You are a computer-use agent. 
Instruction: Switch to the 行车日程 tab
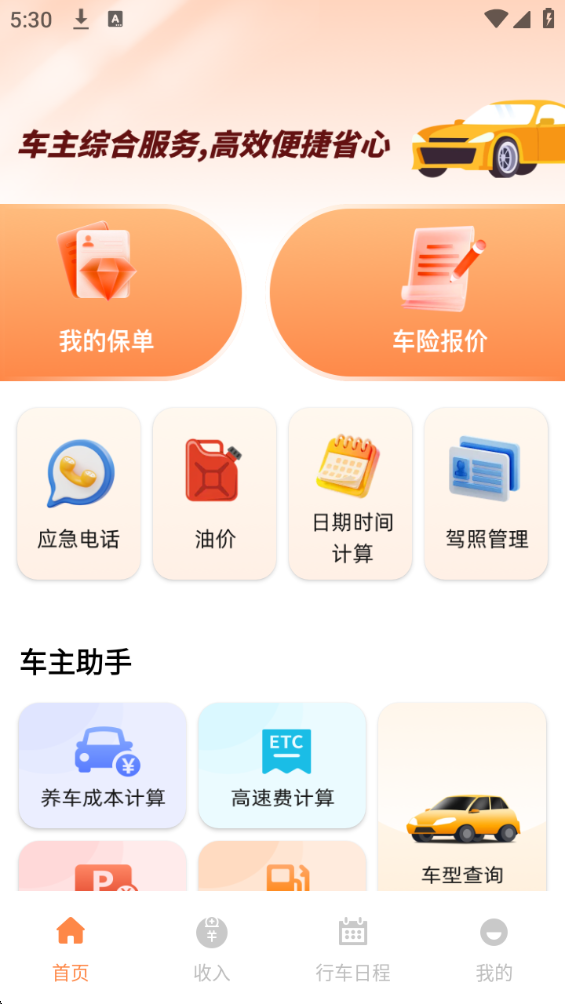[x=353, y=948]
